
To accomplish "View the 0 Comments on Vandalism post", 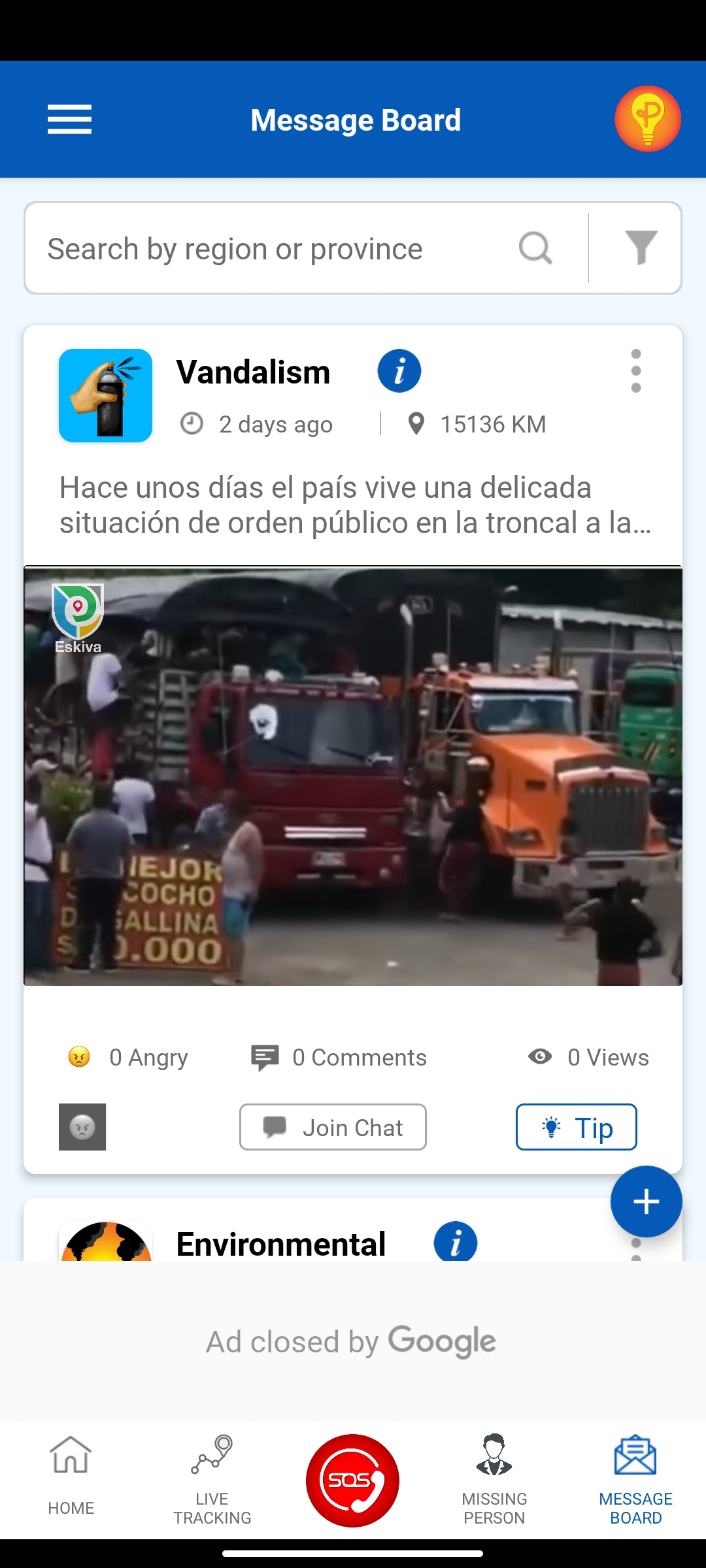I will point(339,1057).
